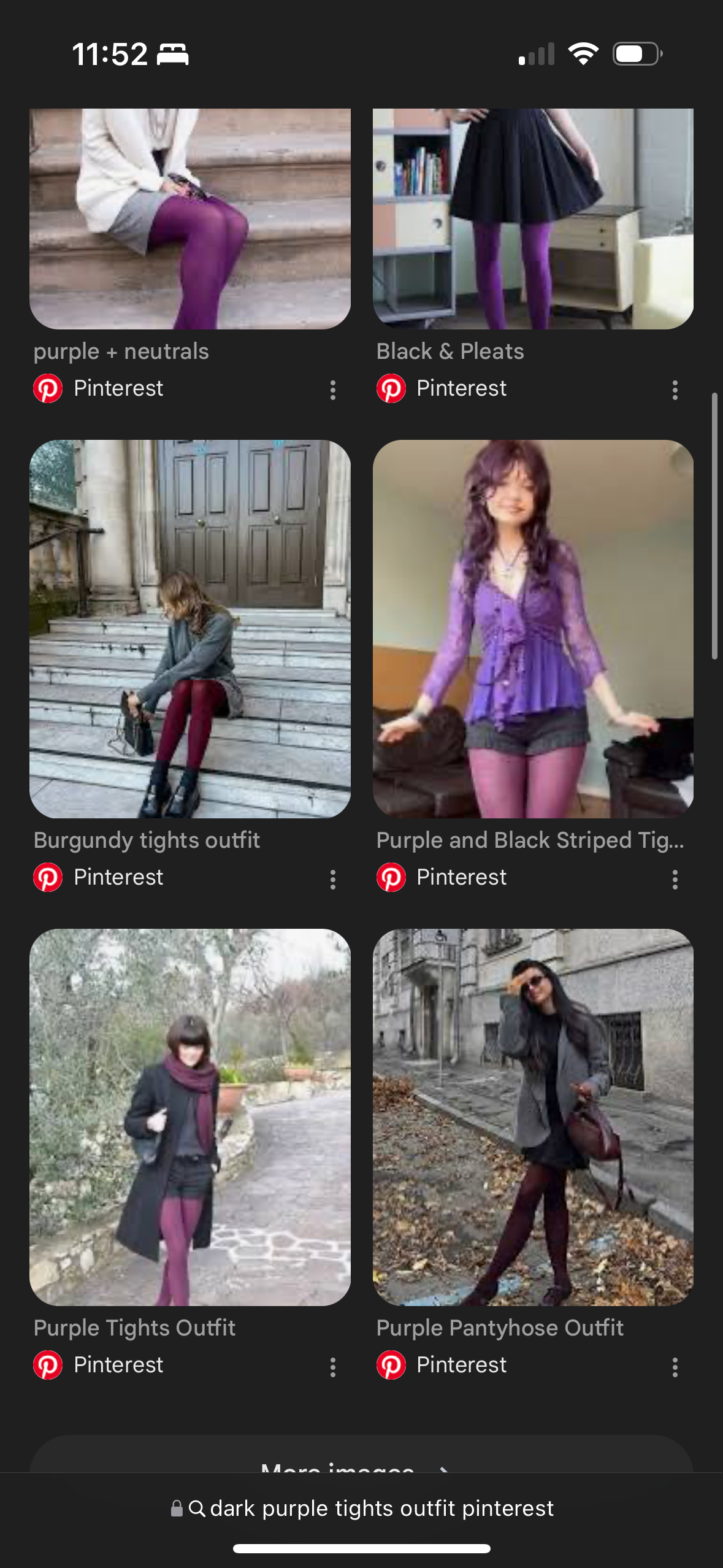The width and height of the screenshot is (723, 1568).
Task: Tap the 'More images' button
Action: 361,1460
